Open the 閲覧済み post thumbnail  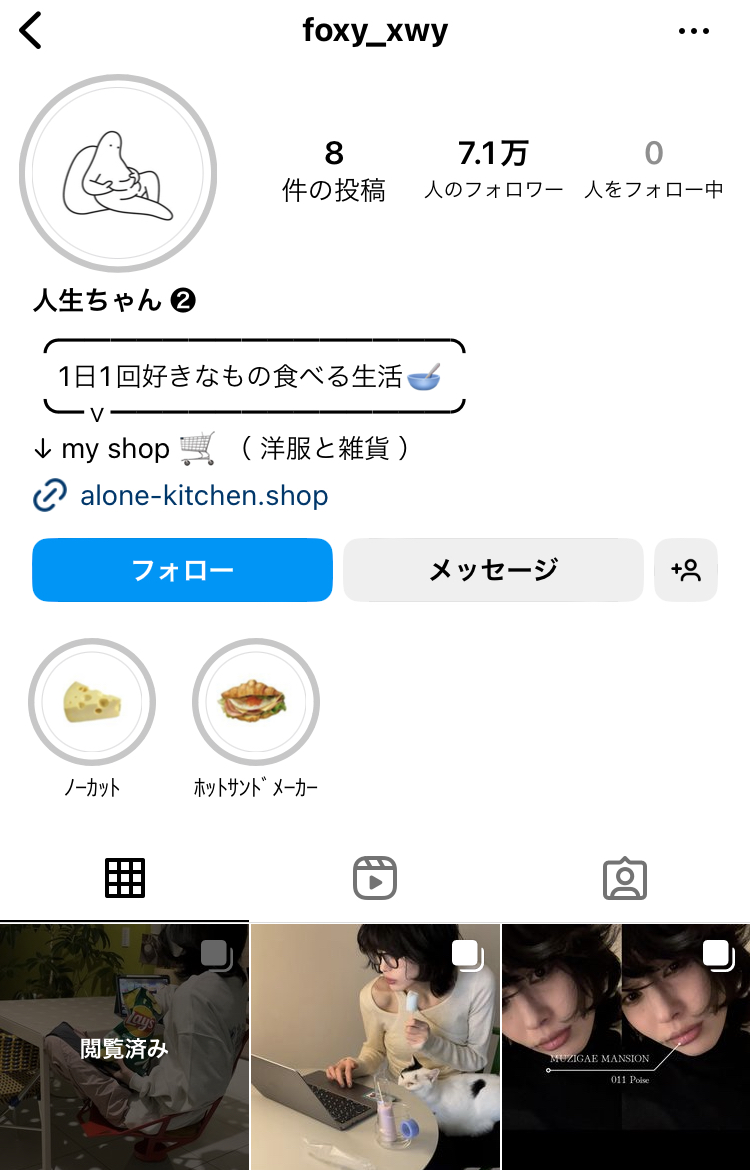click(x=124, y=1045)
